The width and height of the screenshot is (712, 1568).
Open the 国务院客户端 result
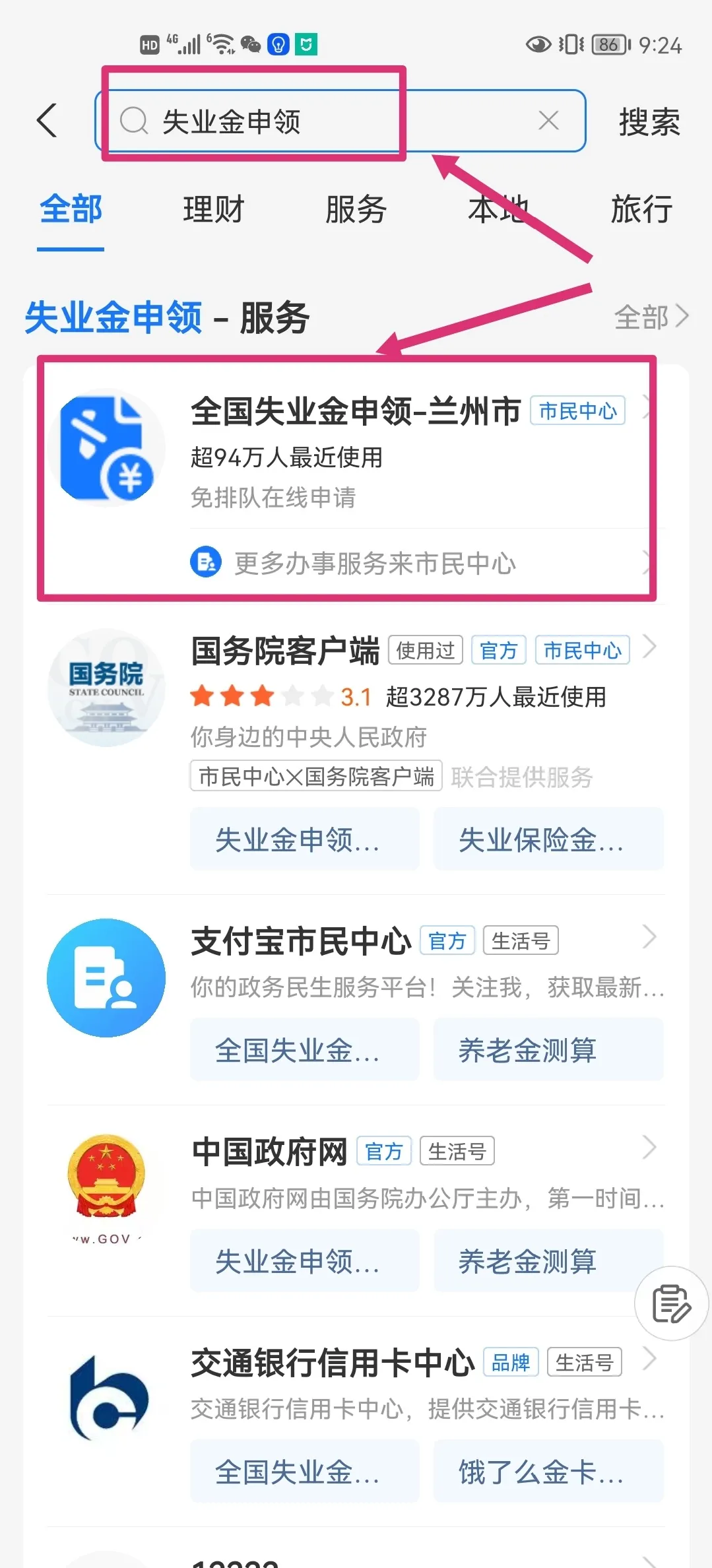(x=285, y=651)
